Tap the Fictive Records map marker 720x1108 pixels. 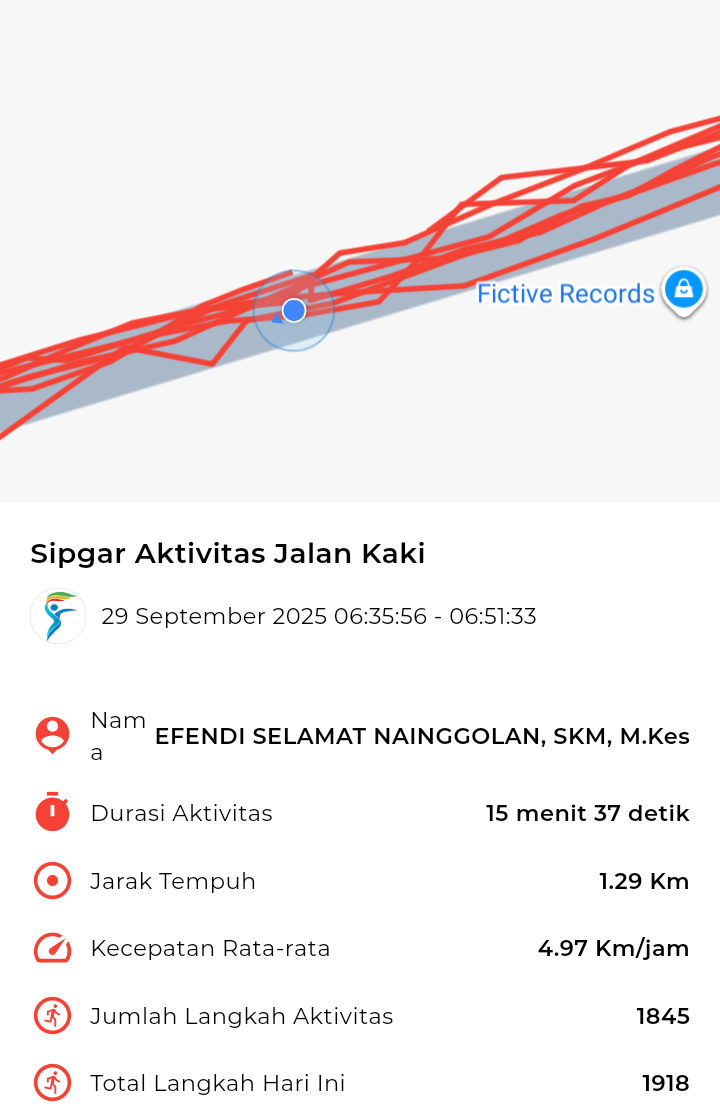pos(683,291)
